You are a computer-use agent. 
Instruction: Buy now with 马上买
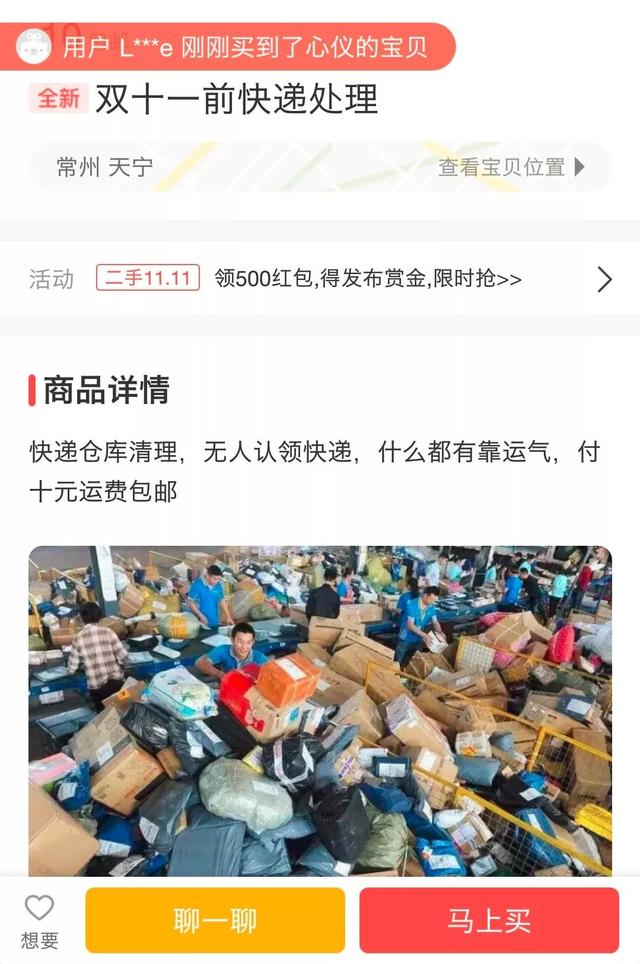tap(489, 921)
